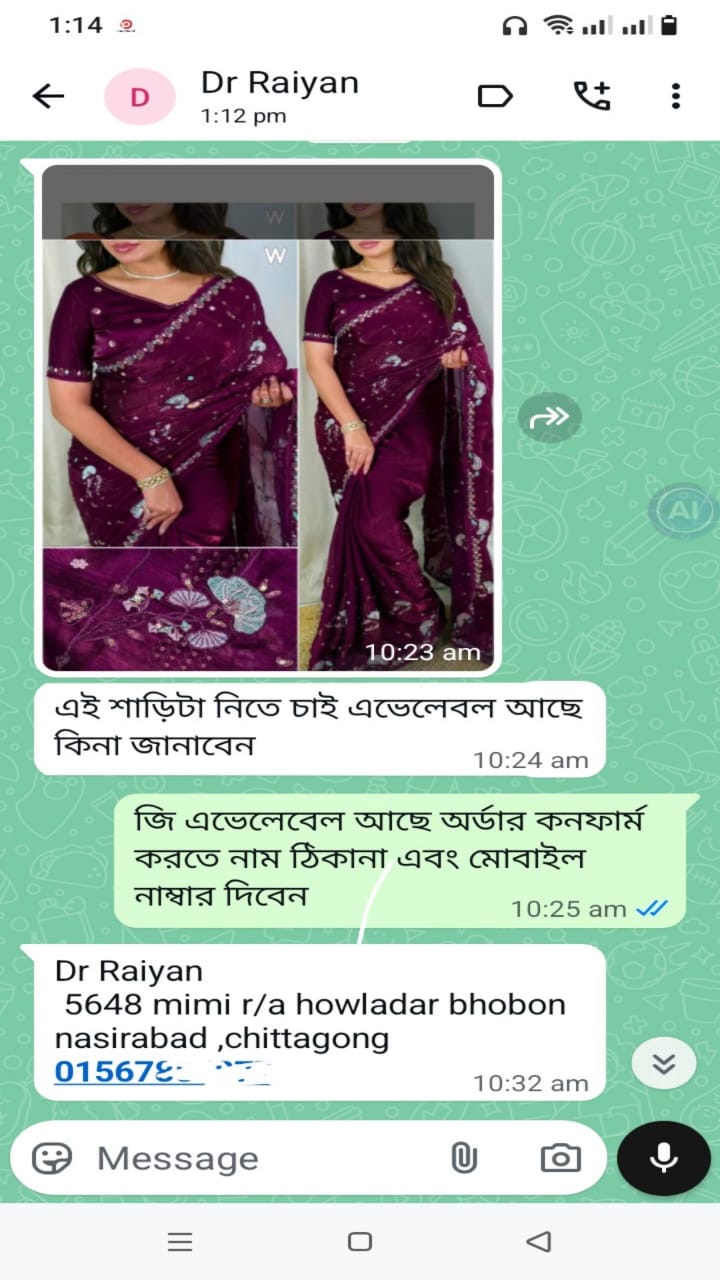Focus the Message text field

pos(260,1158)
